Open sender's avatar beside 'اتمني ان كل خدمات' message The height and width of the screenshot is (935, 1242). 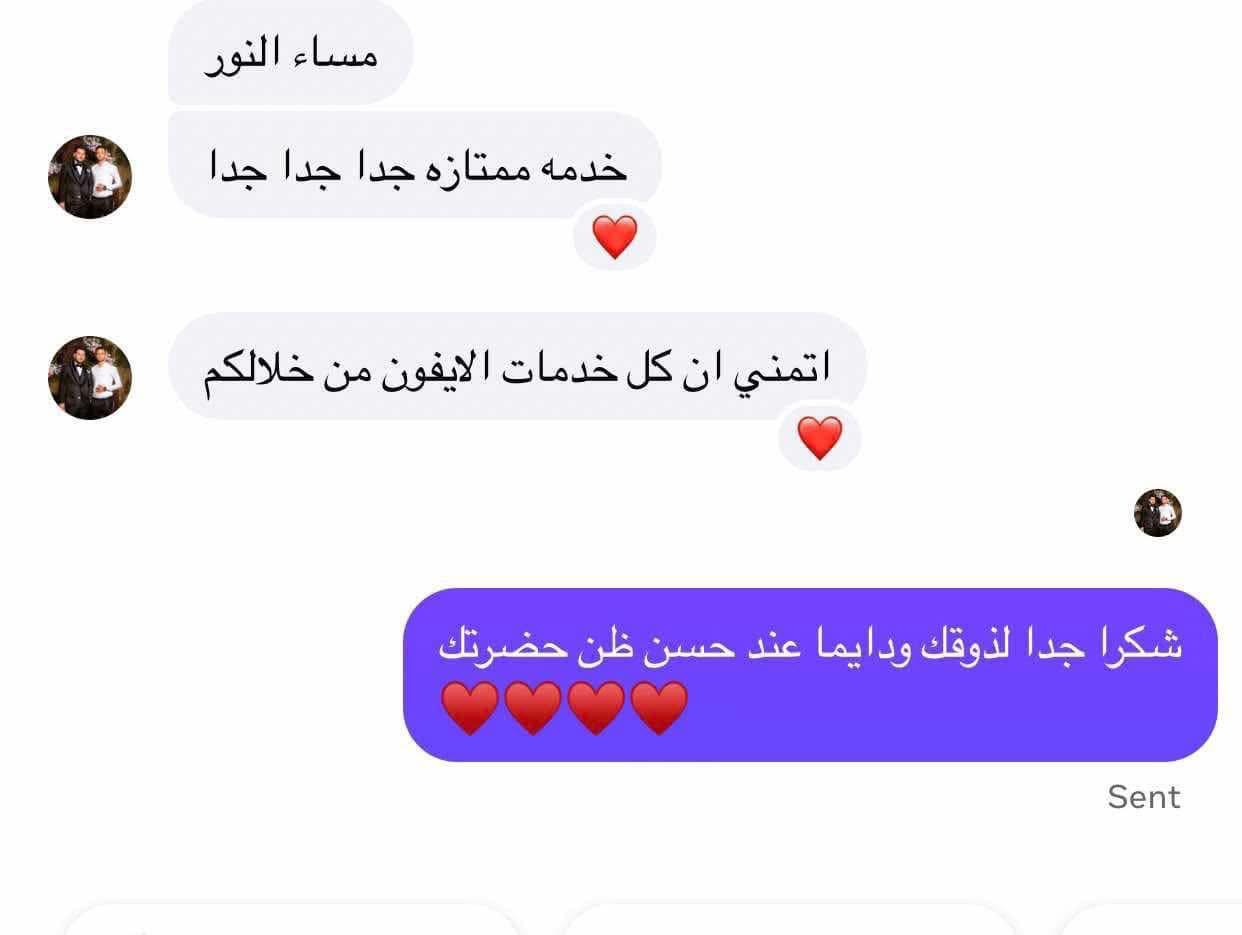[90, 377]
